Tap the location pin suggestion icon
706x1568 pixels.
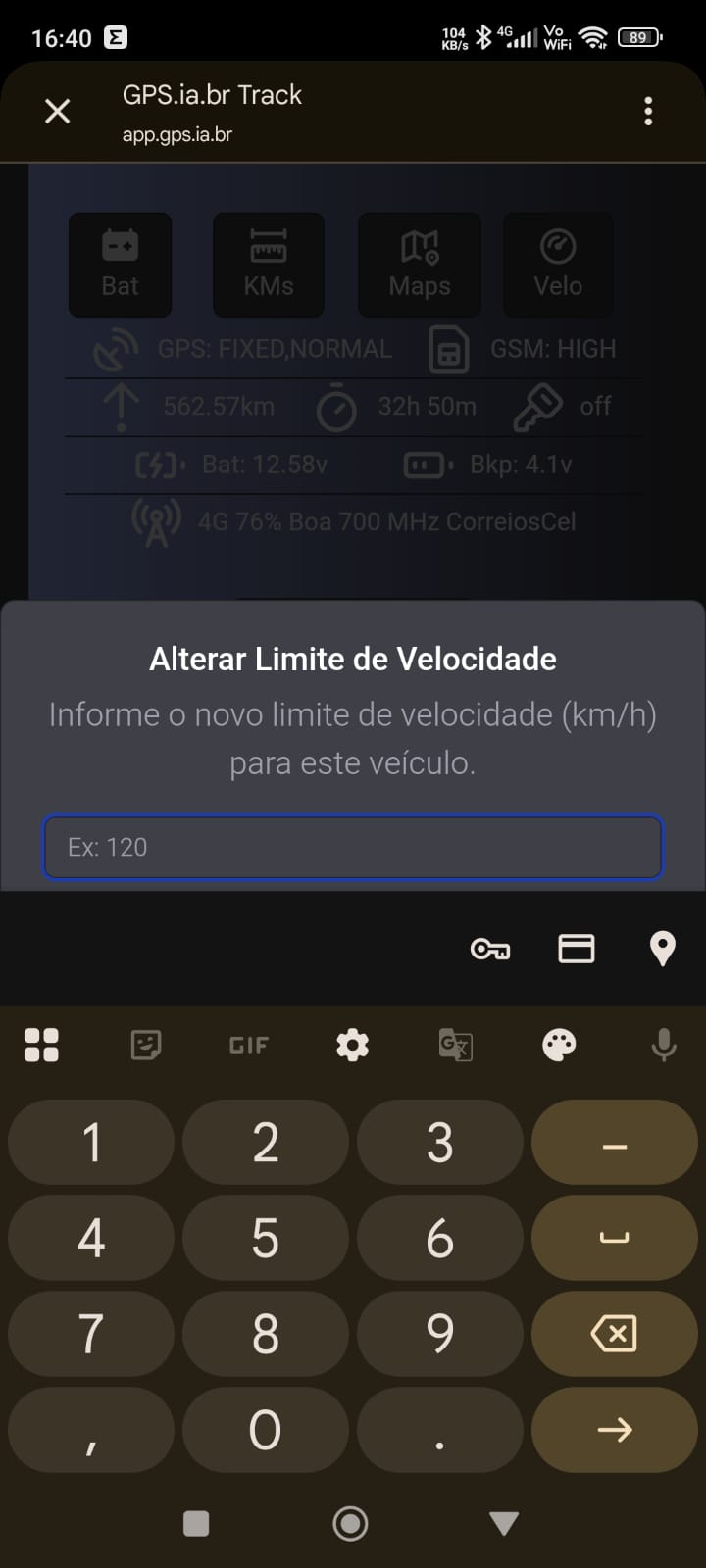(662, 949)
